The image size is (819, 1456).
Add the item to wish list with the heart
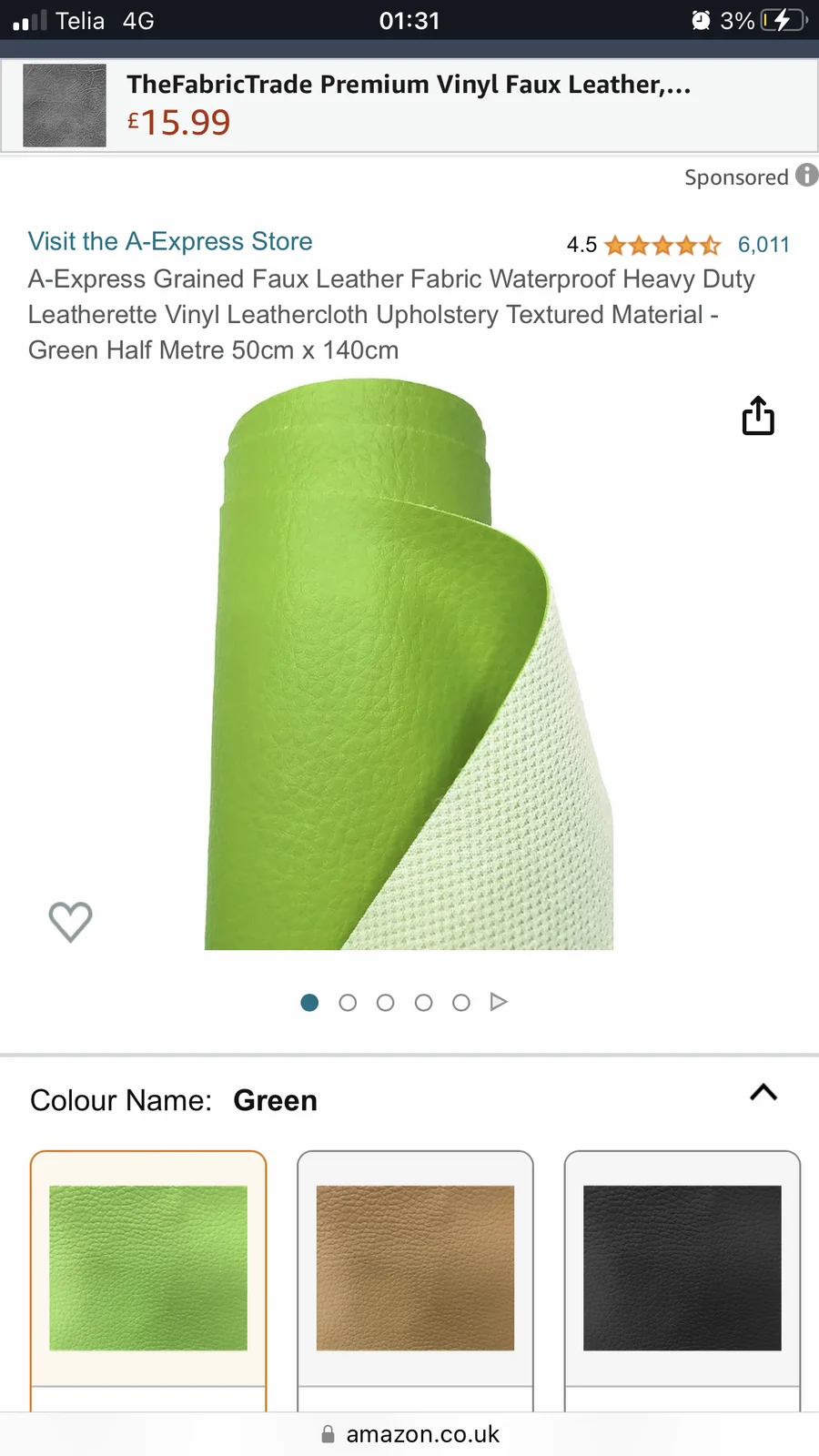click(70, 921)
